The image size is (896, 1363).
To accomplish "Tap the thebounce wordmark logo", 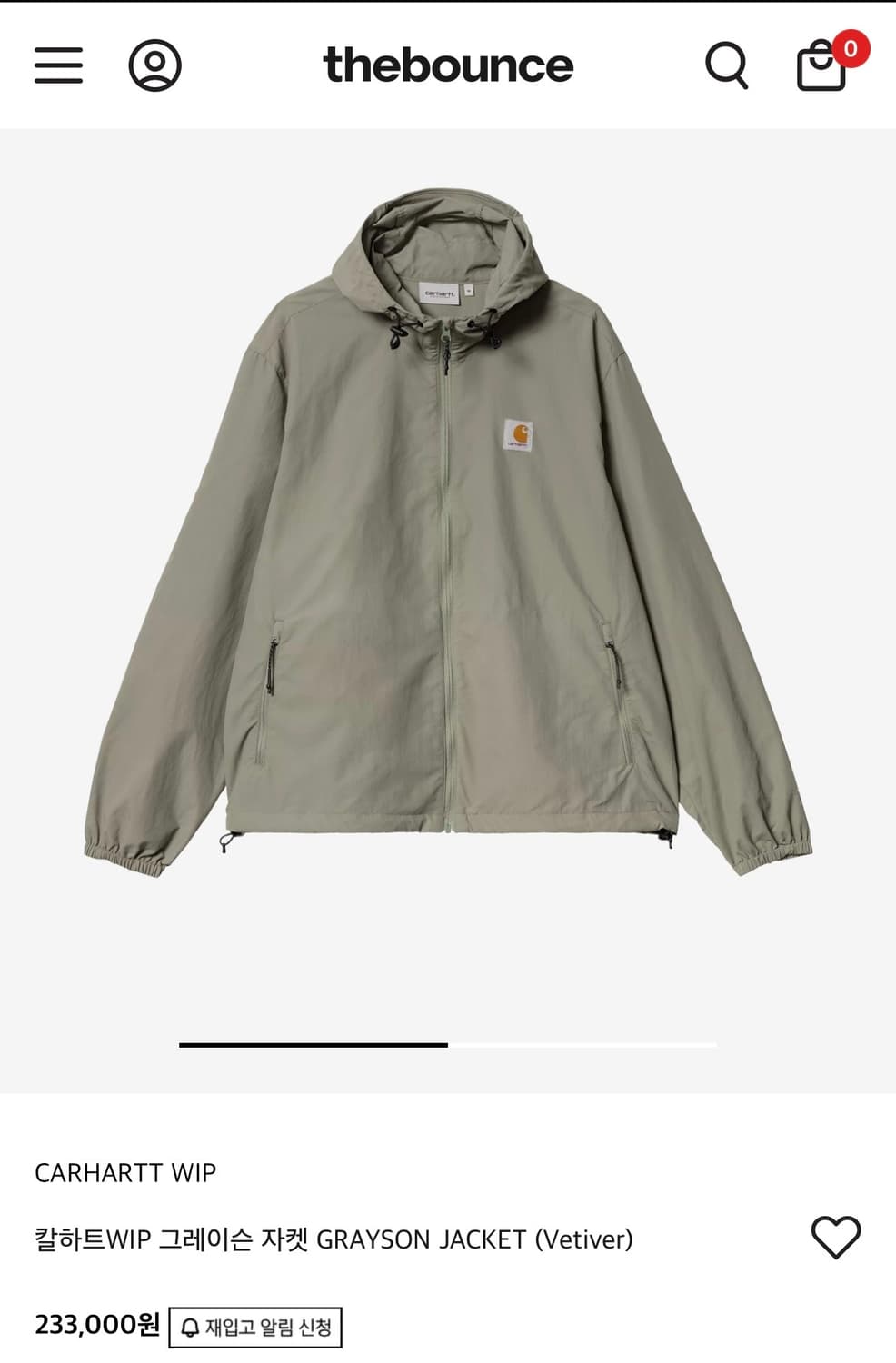I will point(447,65).
